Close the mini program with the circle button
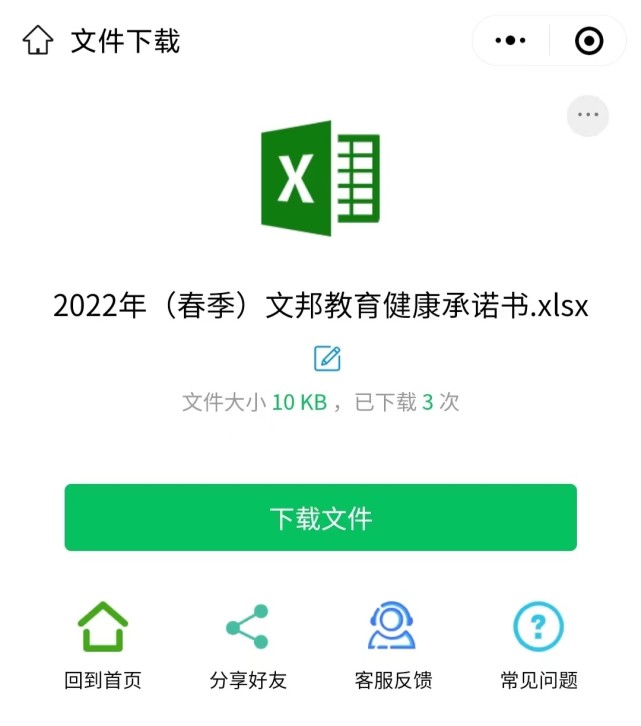This screenshot has height=726, width=641. point(589,41)
